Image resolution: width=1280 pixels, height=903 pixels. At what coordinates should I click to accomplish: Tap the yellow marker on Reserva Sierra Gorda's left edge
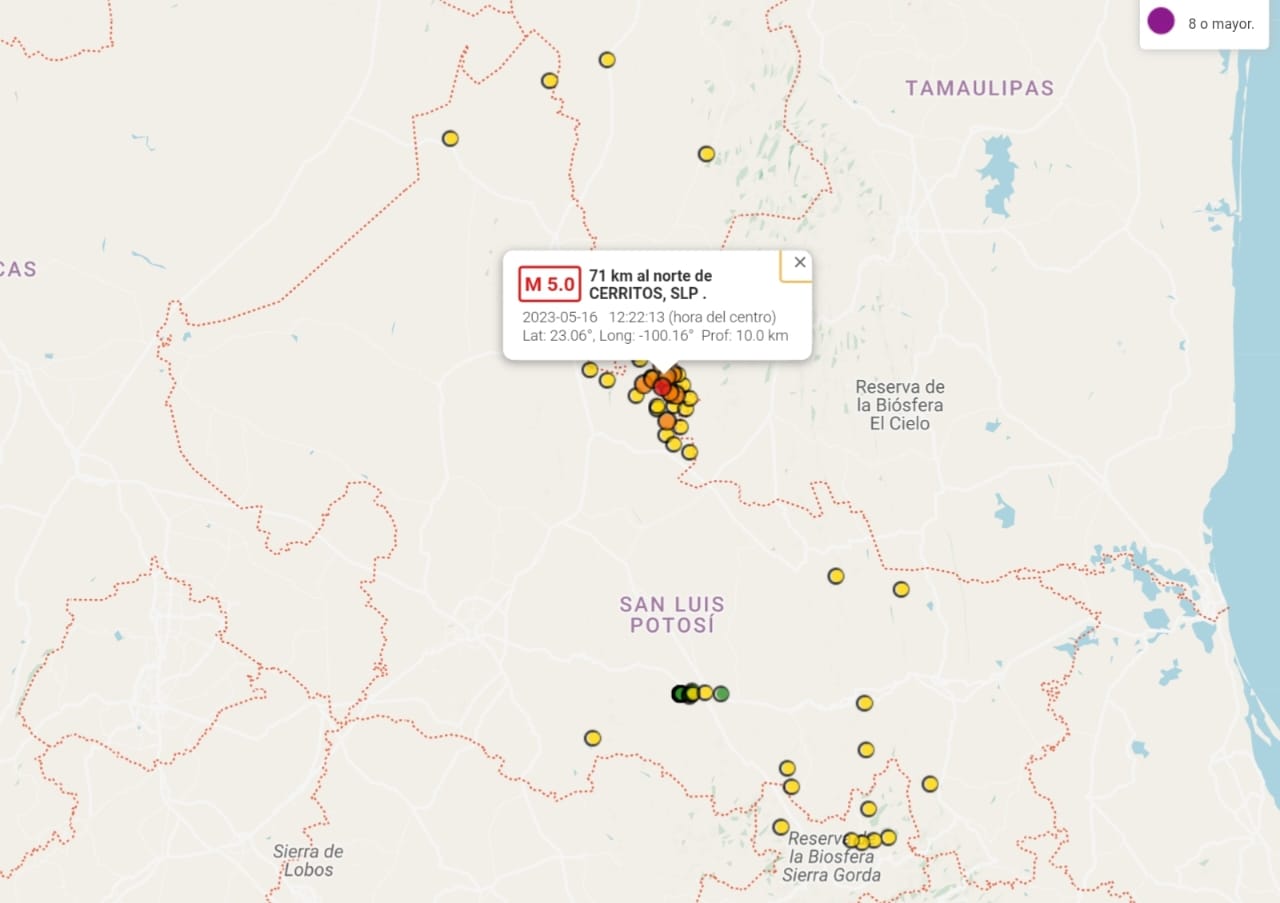pos(781,827)
